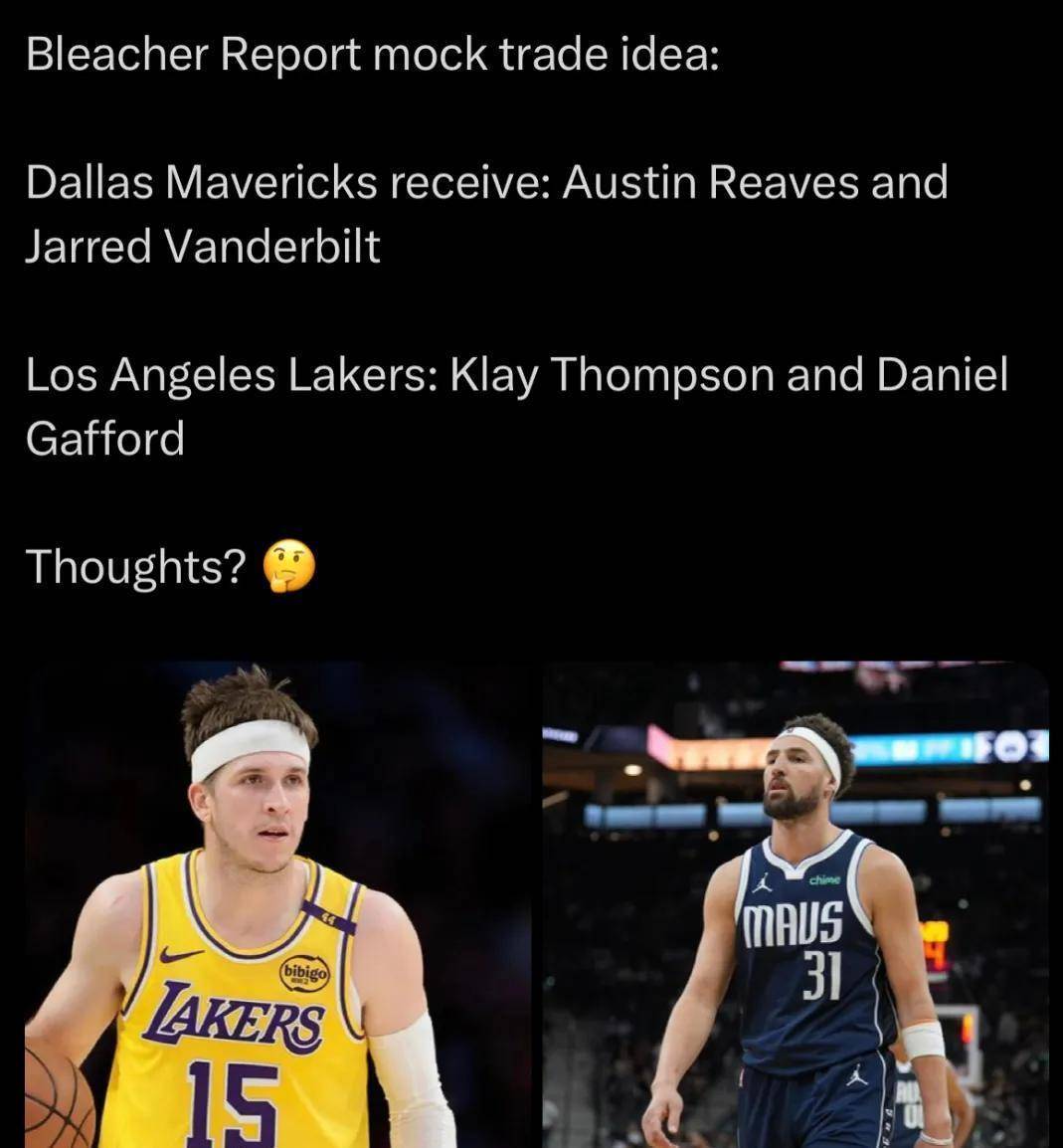
Task: Open the Austin Reaves Lakers photo
Action: [x=278, y=905]
